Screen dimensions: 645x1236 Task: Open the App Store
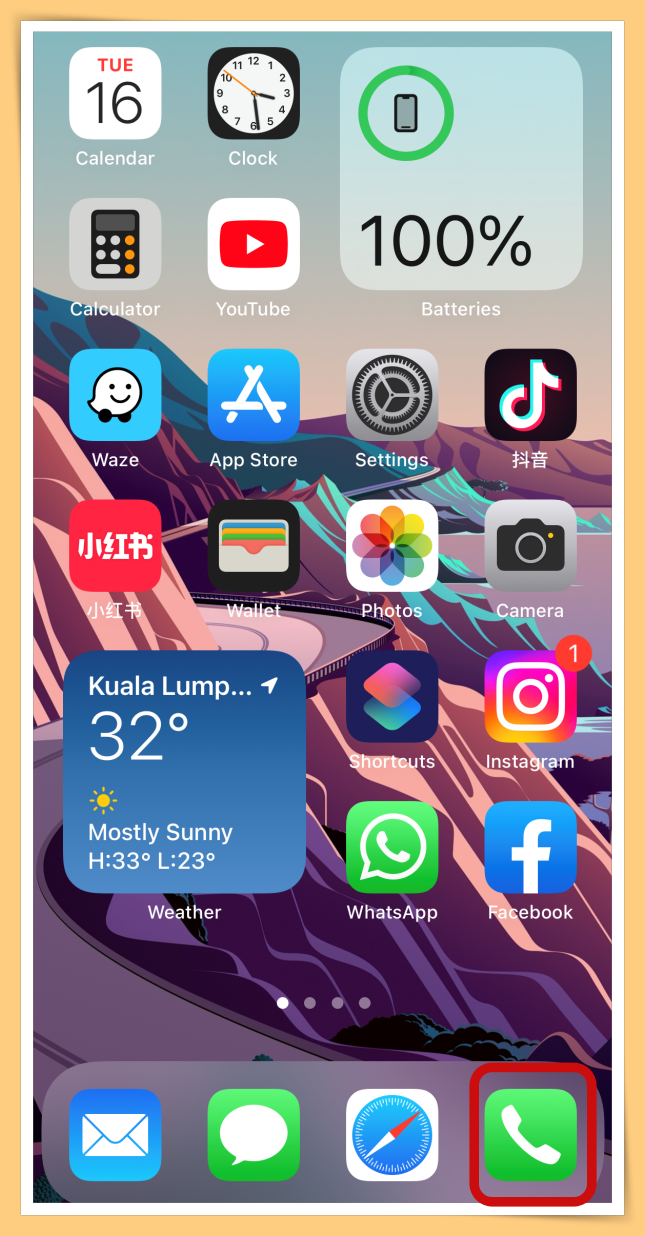[x=253, y=396]
